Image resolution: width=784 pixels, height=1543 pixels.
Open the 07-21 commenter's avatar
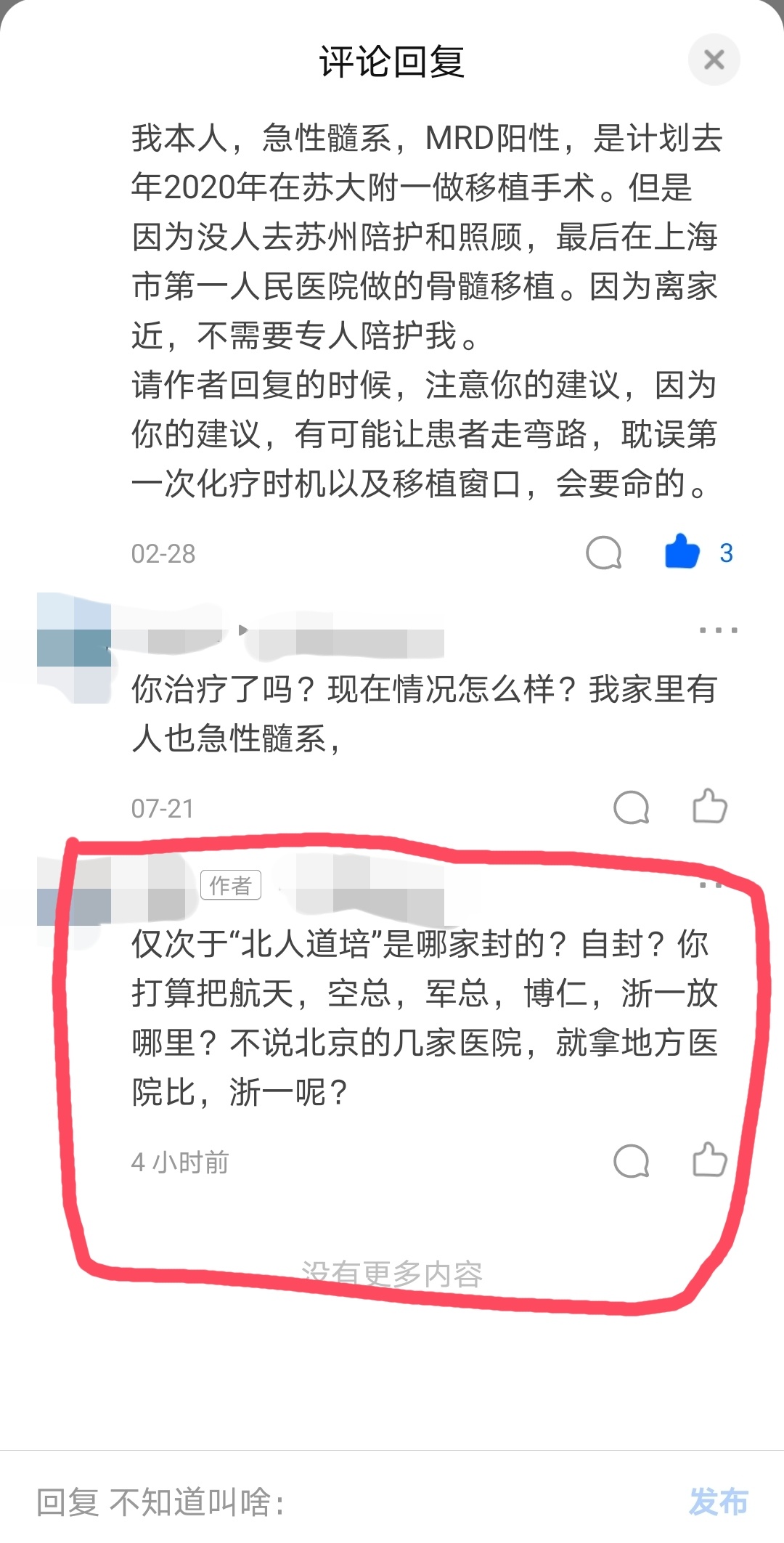74,648
